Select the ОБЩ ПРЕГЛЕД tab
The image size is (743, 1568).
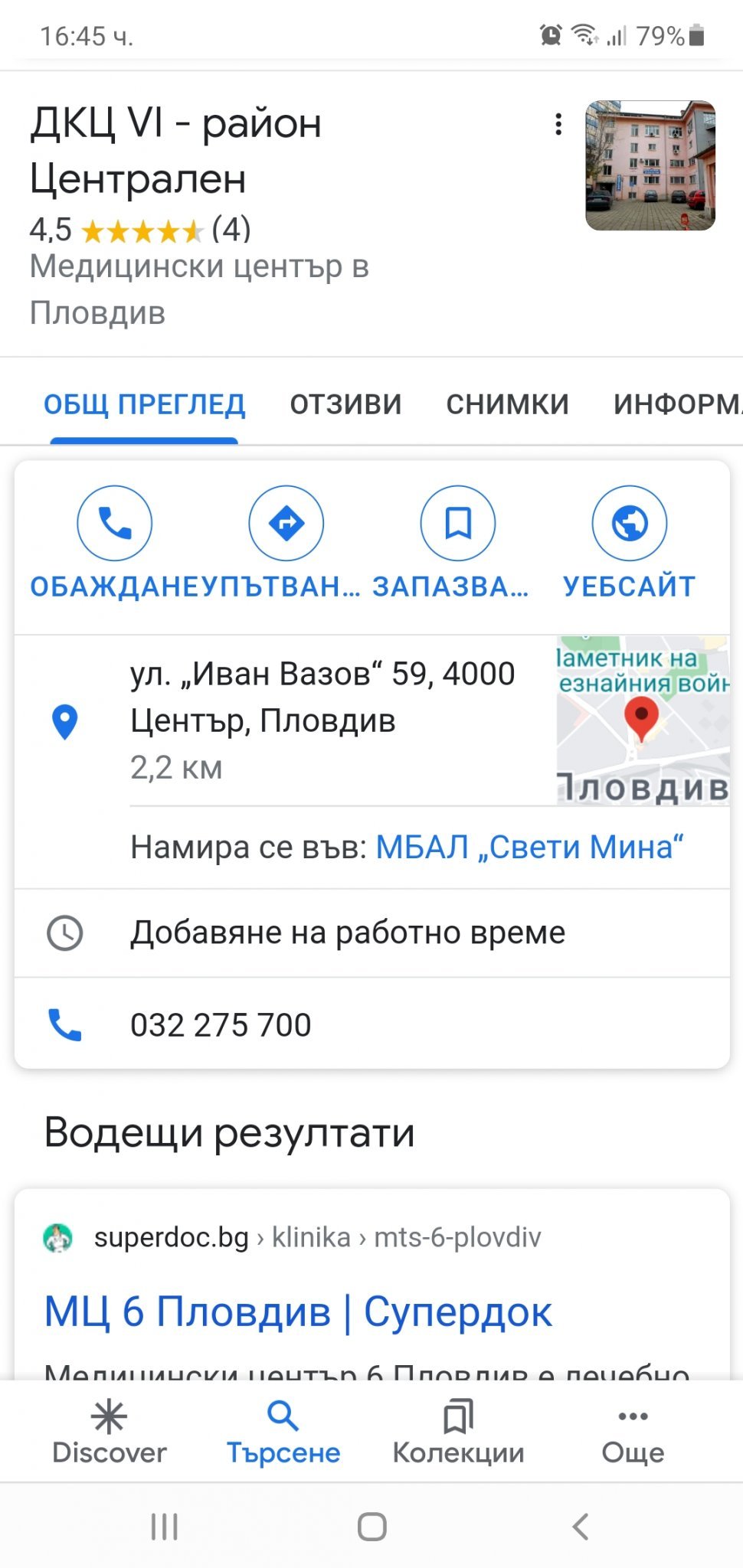coord(144,404)
